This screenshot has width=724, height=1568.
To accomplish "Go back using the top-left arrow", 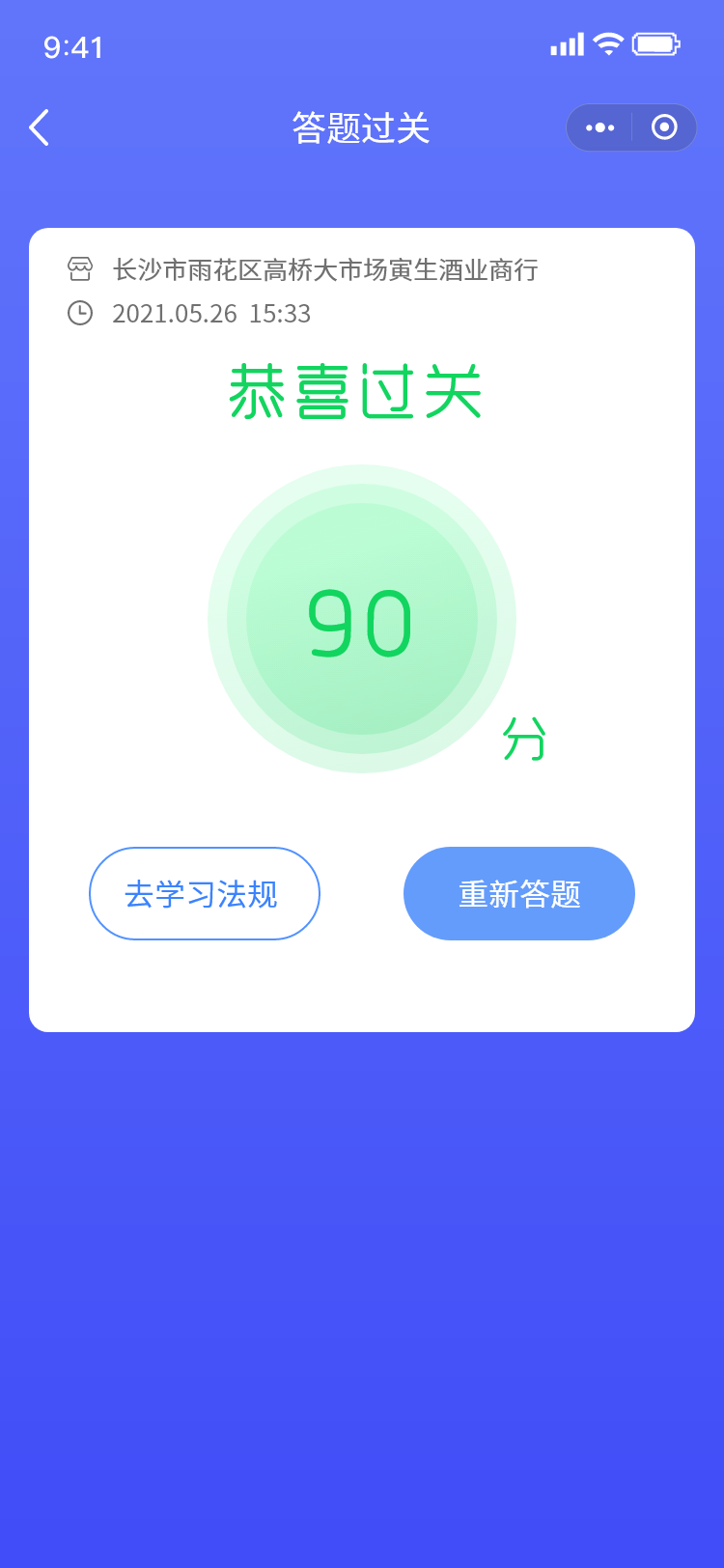I will click(x=39, y=127).
